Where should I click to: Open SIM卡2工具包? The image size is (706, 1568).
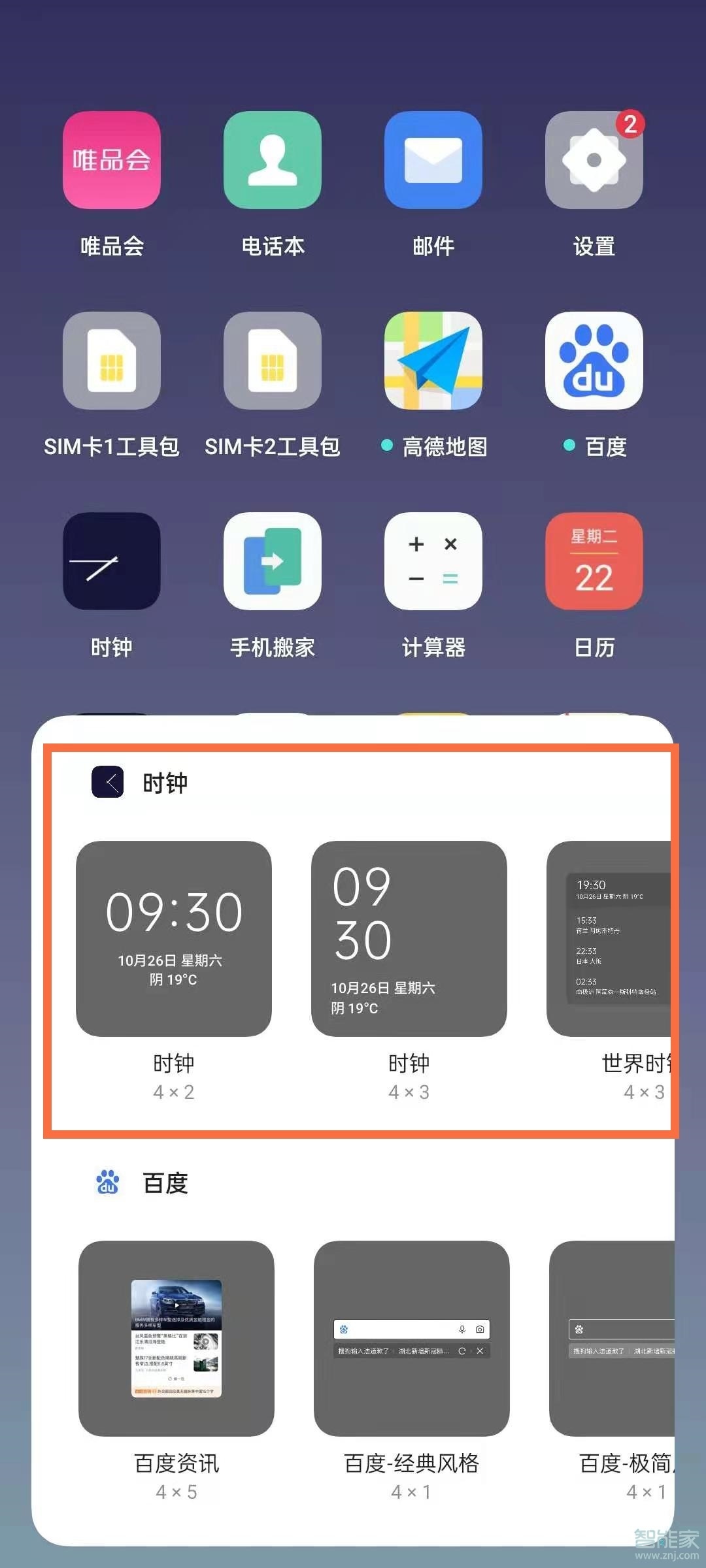[x=273, y=361]
